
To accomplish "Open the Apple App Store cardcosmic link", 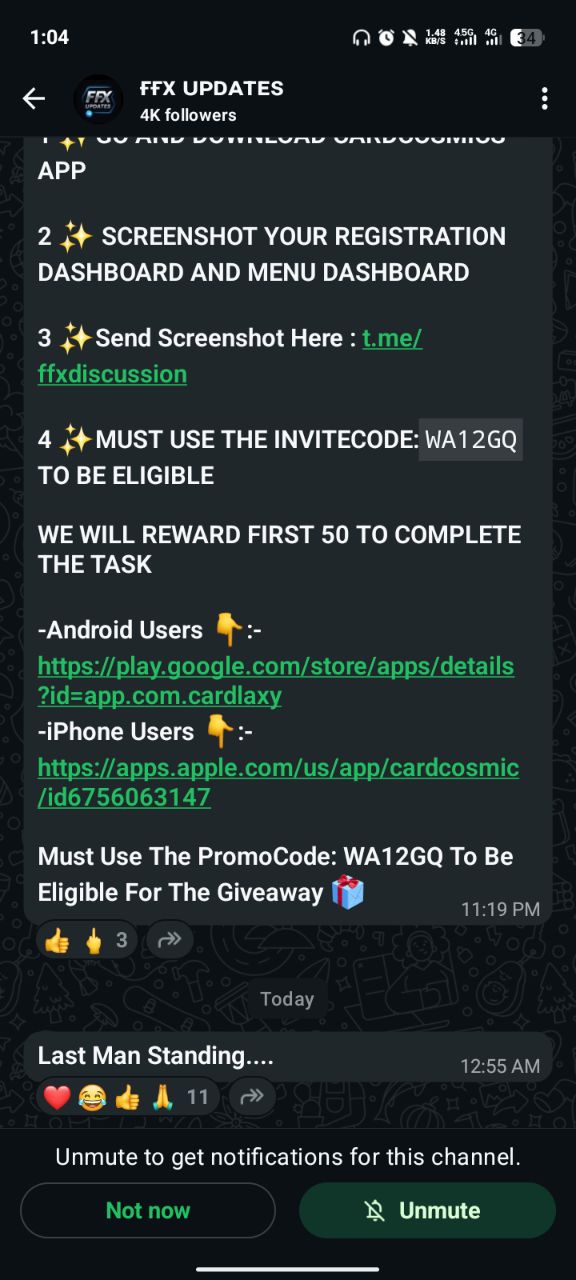I will click(278, 782).
